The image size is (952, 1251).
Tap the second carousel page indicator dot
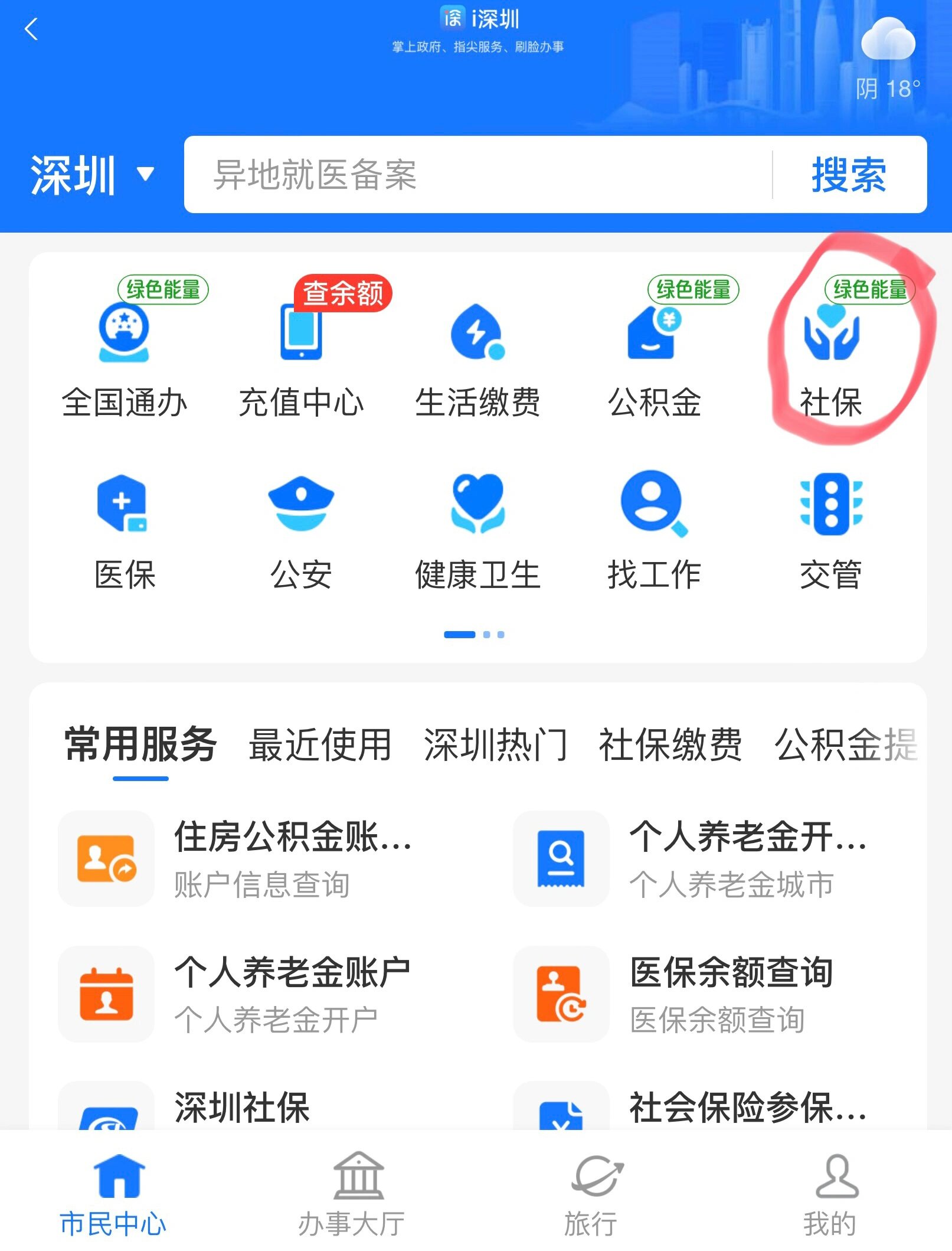point(488,634)
